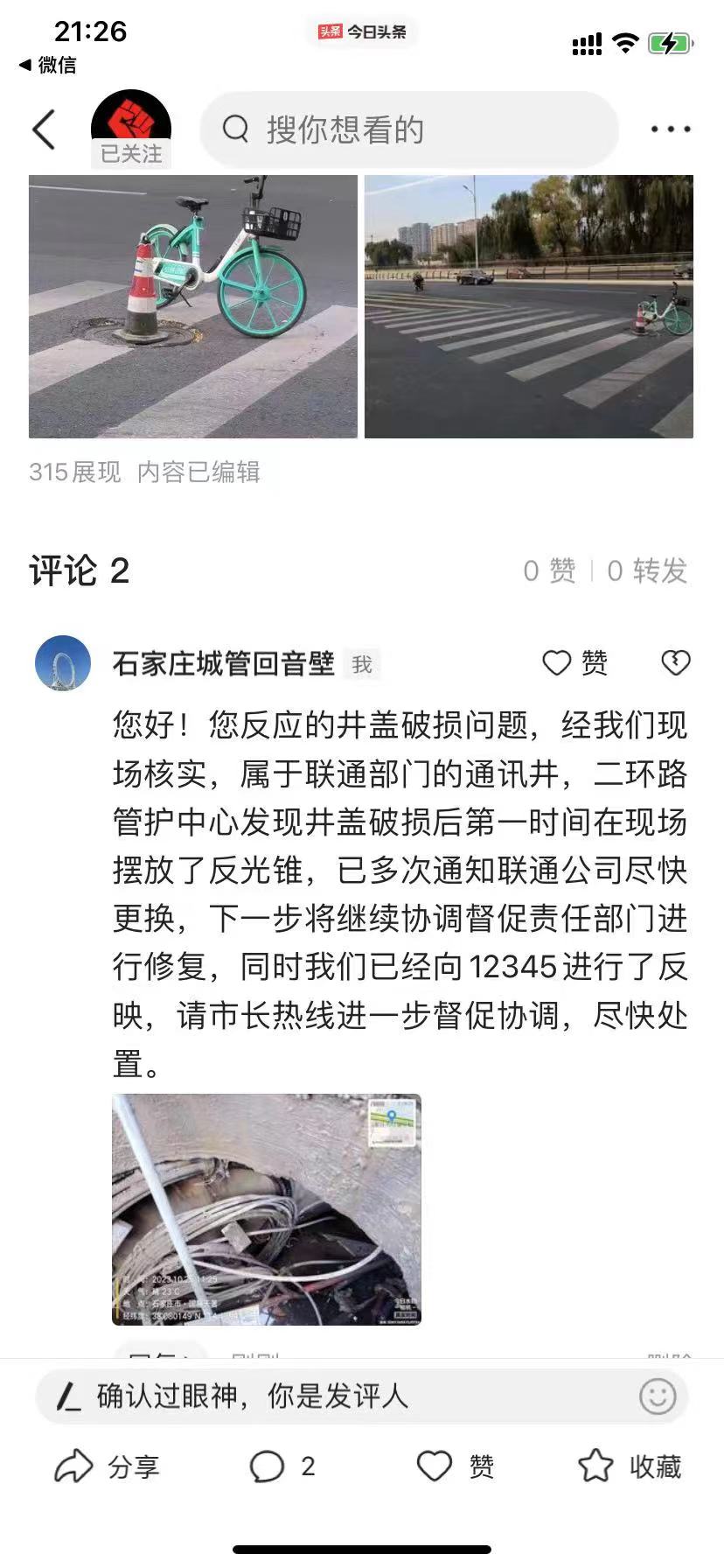Screen dimensions: 724x1568
Task: View the close-up bicycle and cone photo
Action: tap(193, 306)
